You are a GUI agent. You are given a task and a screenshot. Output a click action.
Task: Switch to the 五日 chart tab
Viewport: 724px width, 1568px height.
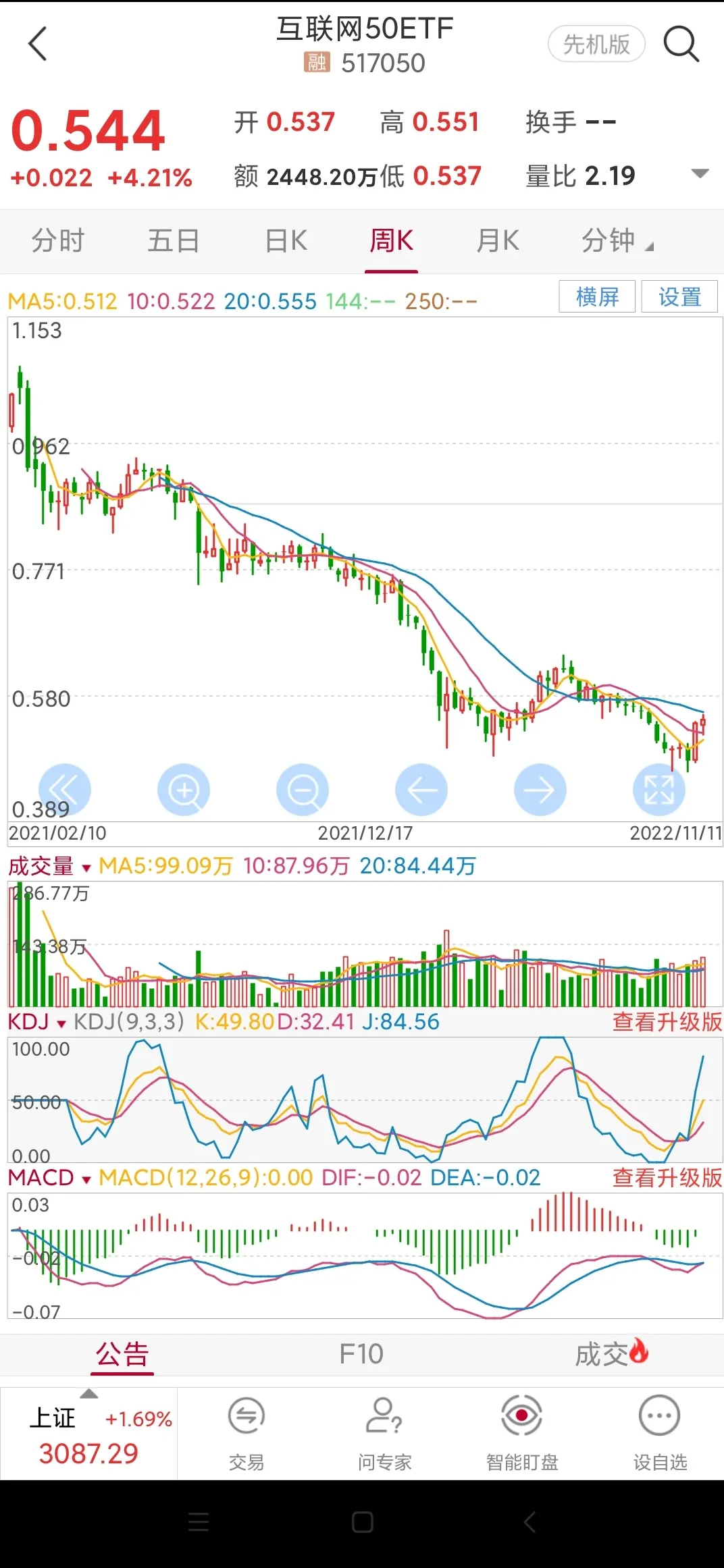(174, 241)
